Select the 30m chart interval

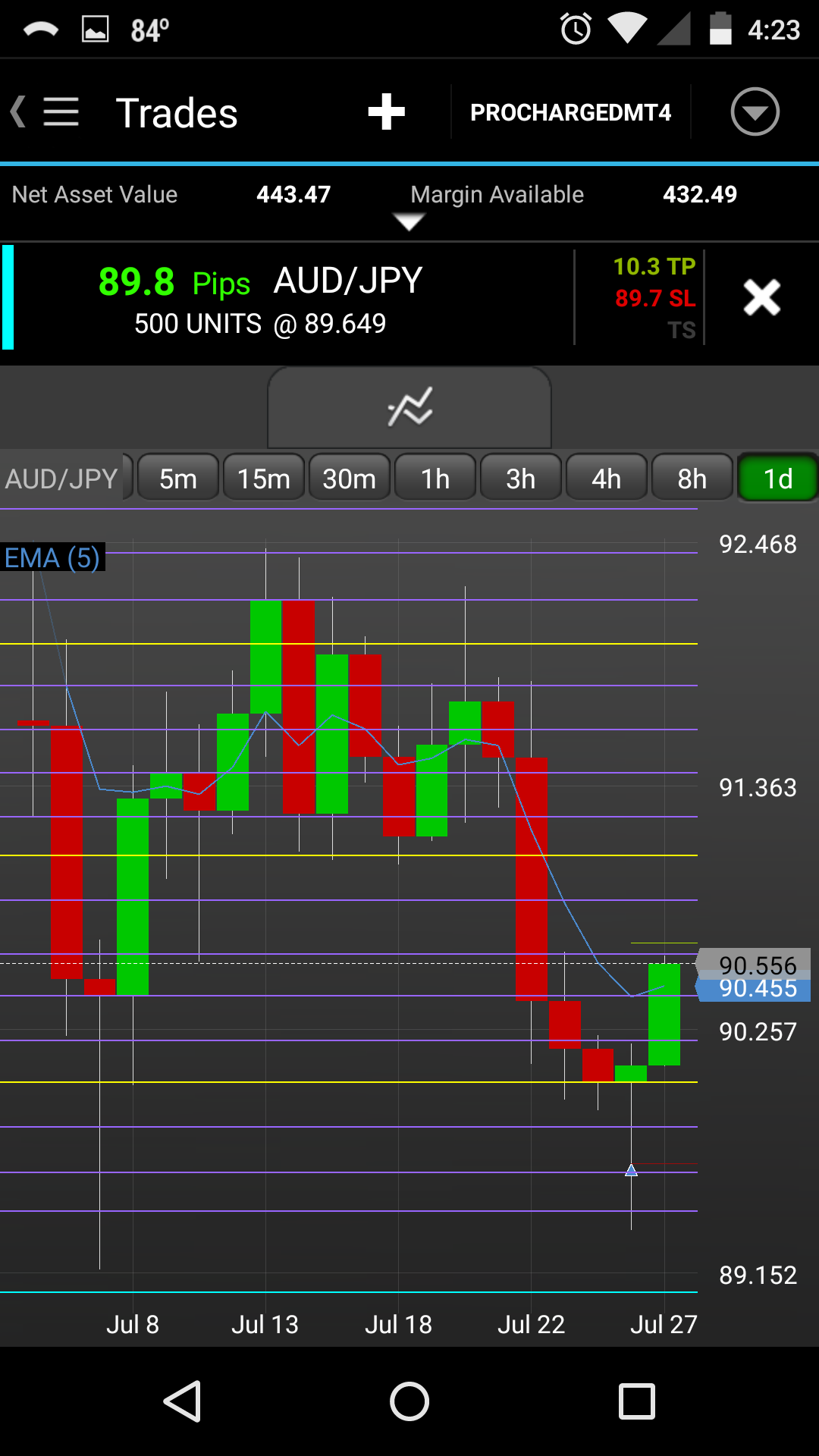[350, 479]
